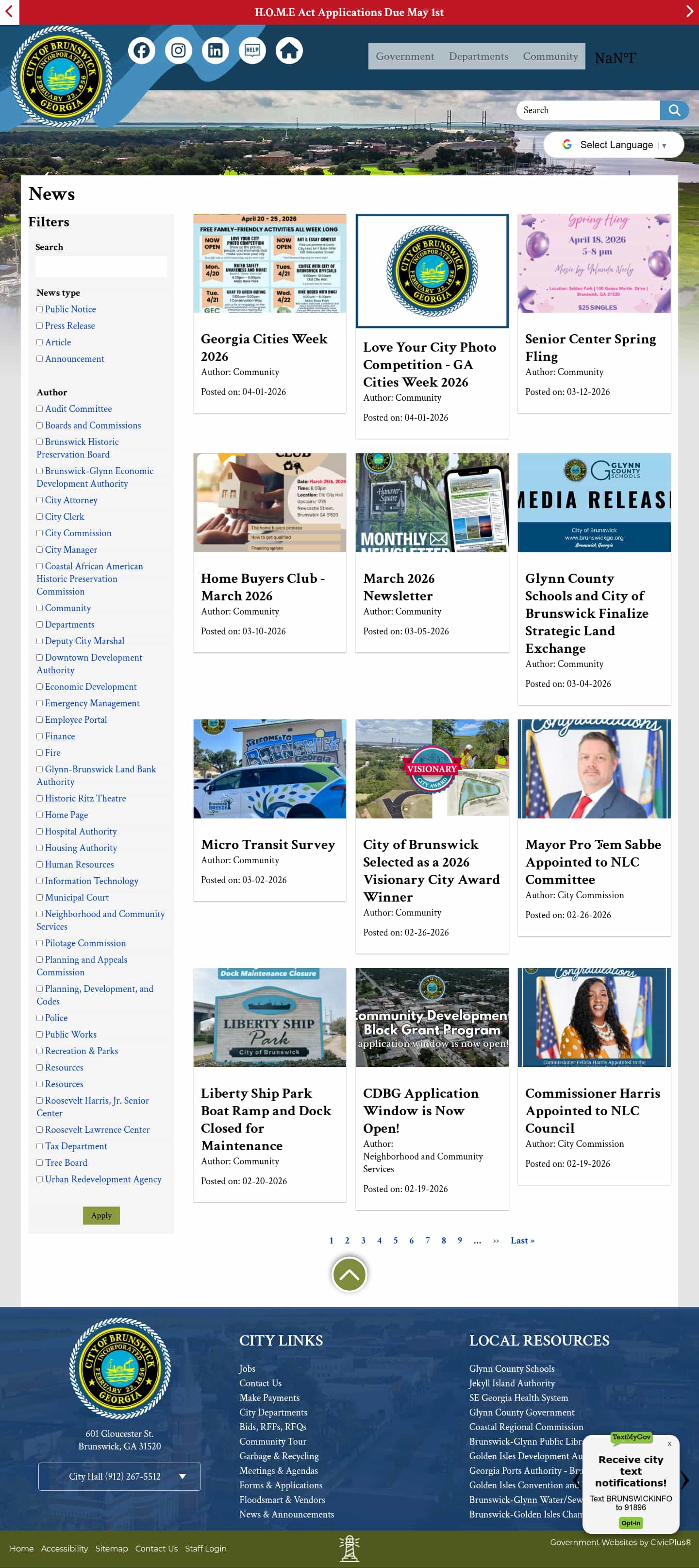699x1568 pixels.
Task: Click the Home icon in the header
Action: point(290,51)
